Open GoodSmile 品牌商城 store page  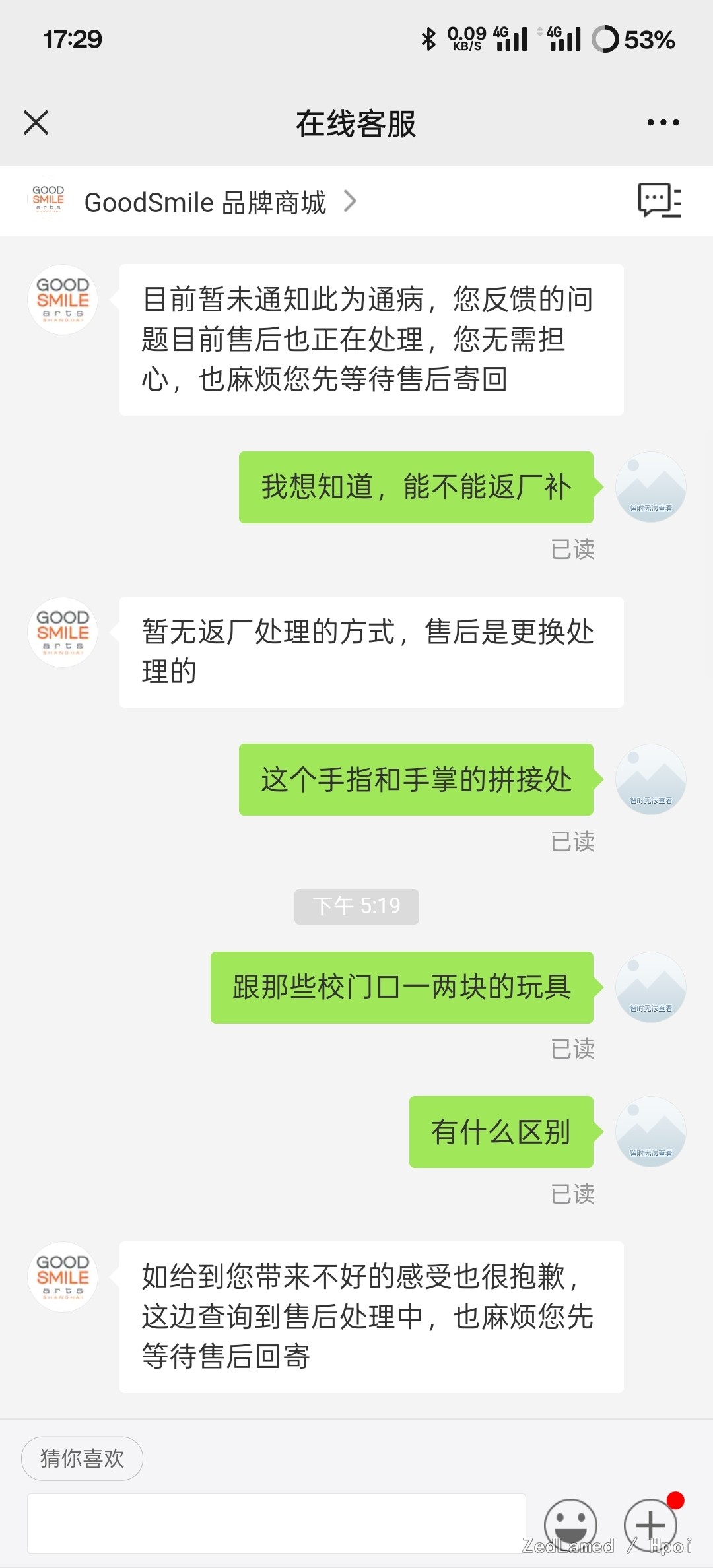[x=205, y=202]
